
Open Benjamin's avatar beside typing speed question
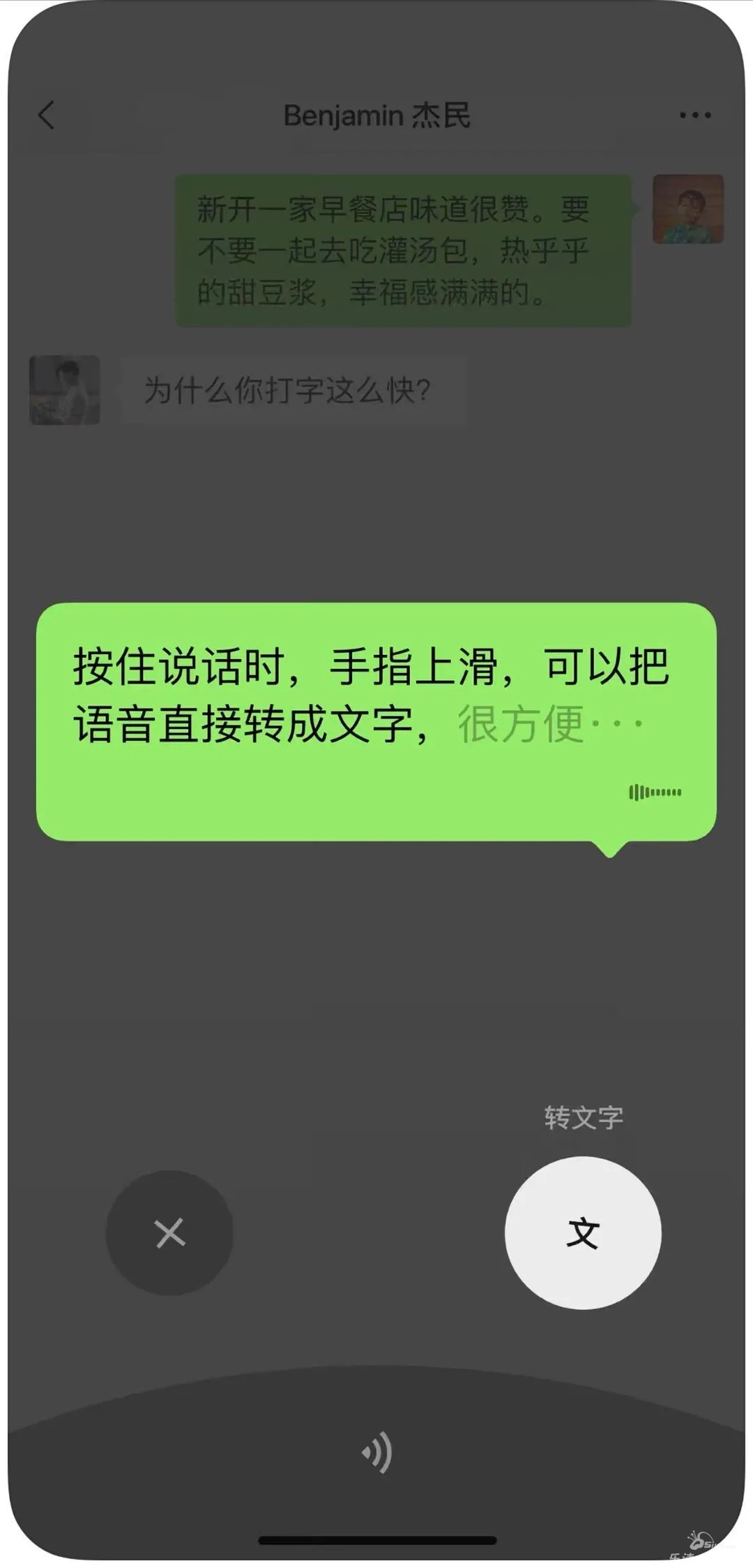click(x=64, y=390)
